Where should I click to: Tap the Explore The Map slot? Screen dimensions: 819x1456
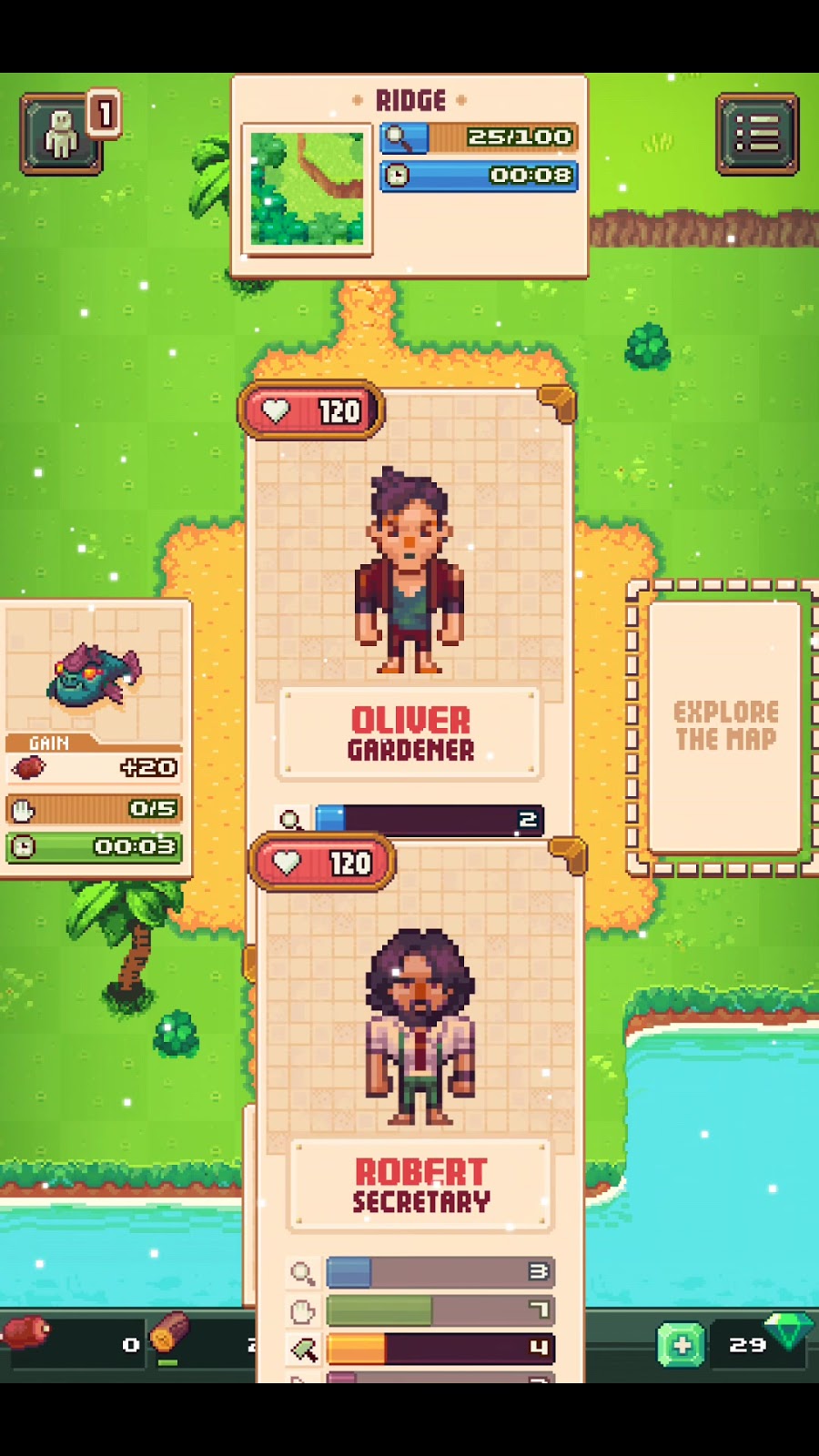tap(725, 726)
